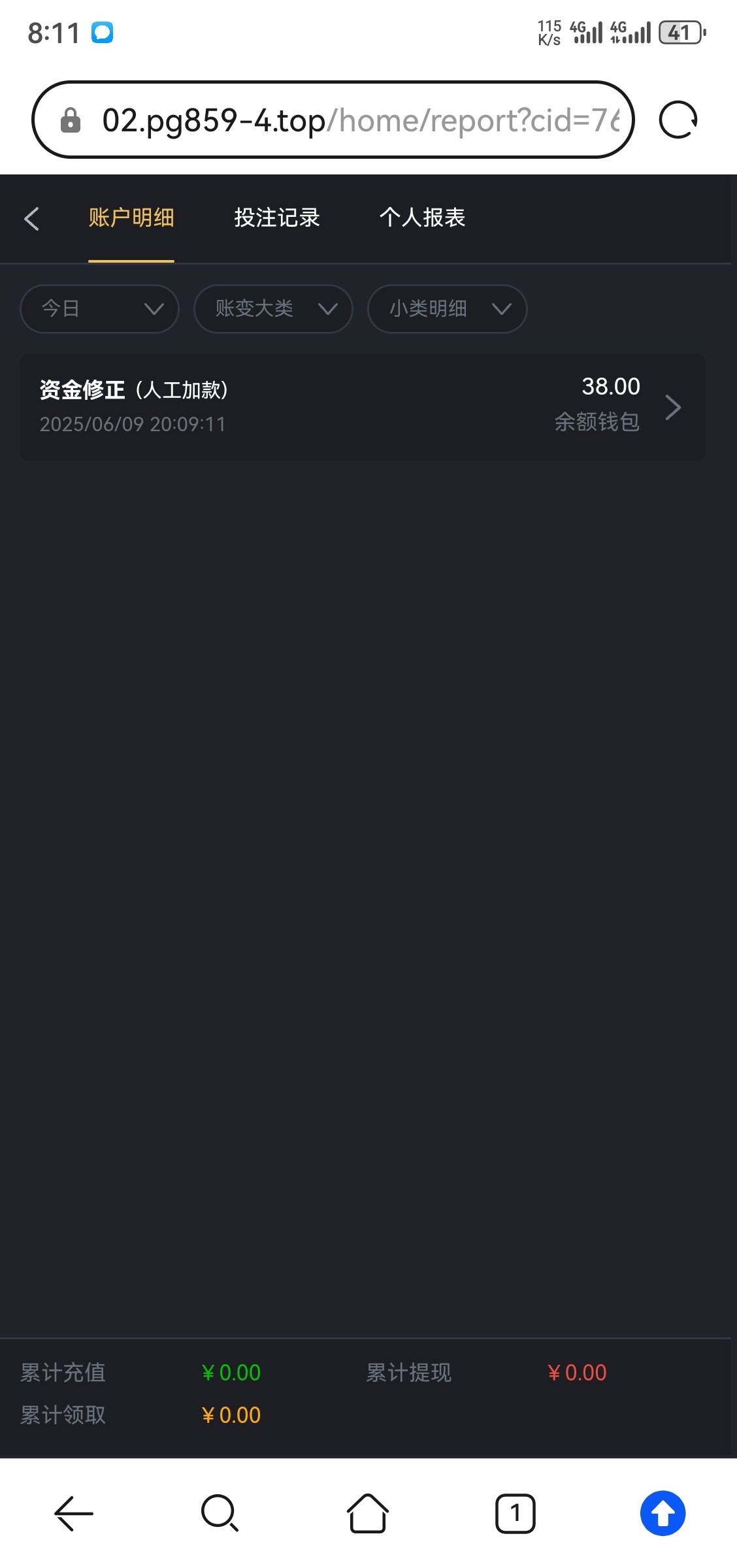Tap the blue upload arrow button
The image size is (737, 1568).
[x=663, y=1513]
